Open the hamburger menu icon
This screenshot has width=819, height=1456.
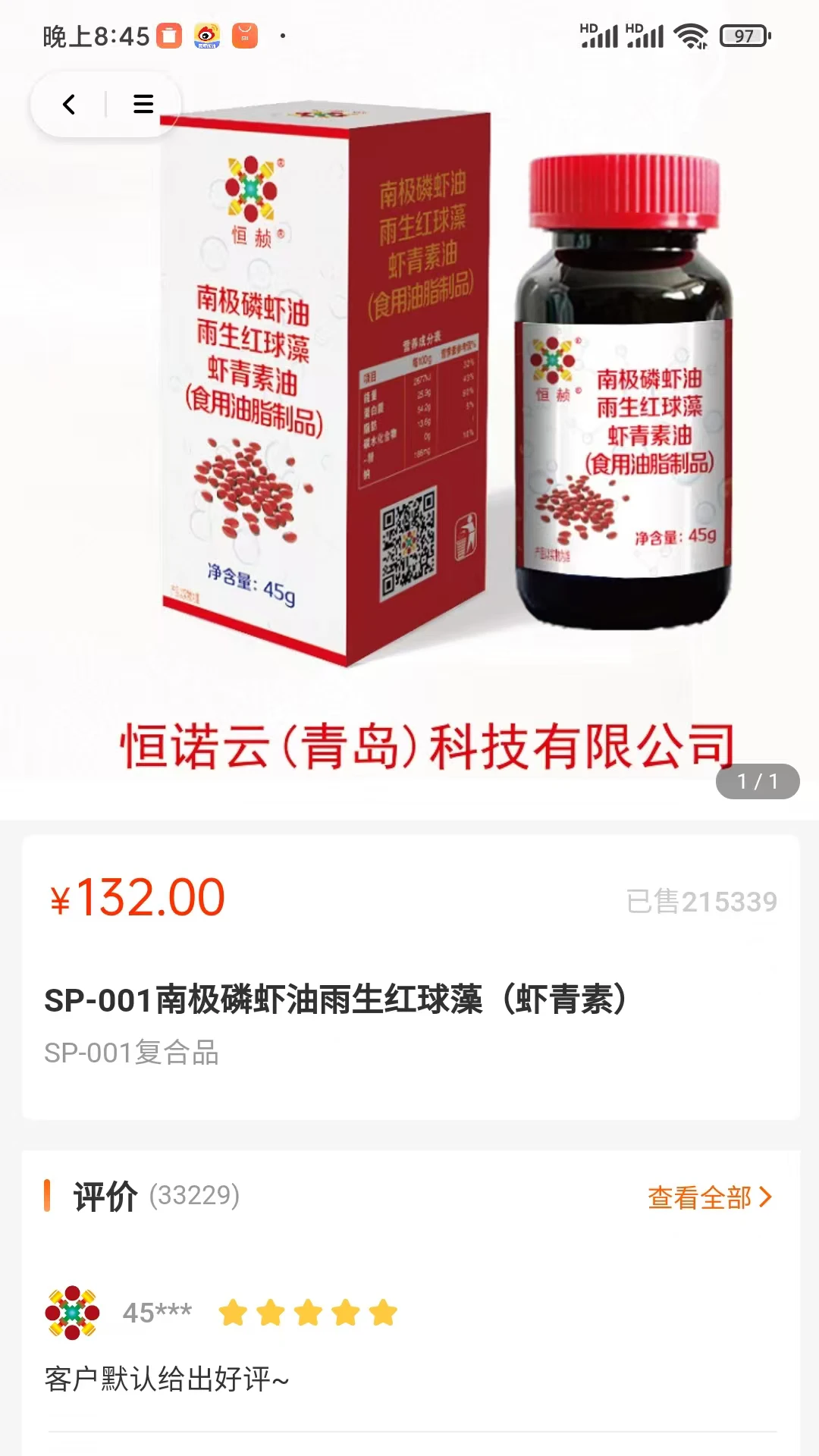point(142,104)
